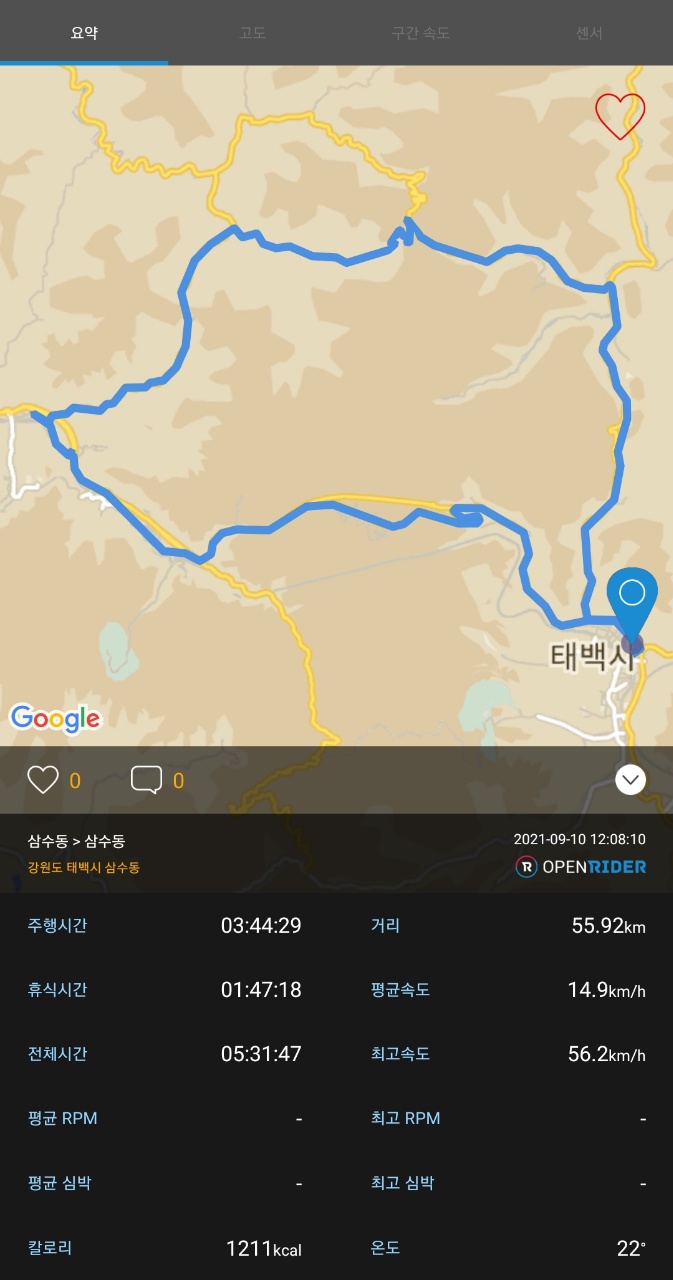Open the comments for this ride
This screenshot has height=1280, width=673.
[146, 779]
